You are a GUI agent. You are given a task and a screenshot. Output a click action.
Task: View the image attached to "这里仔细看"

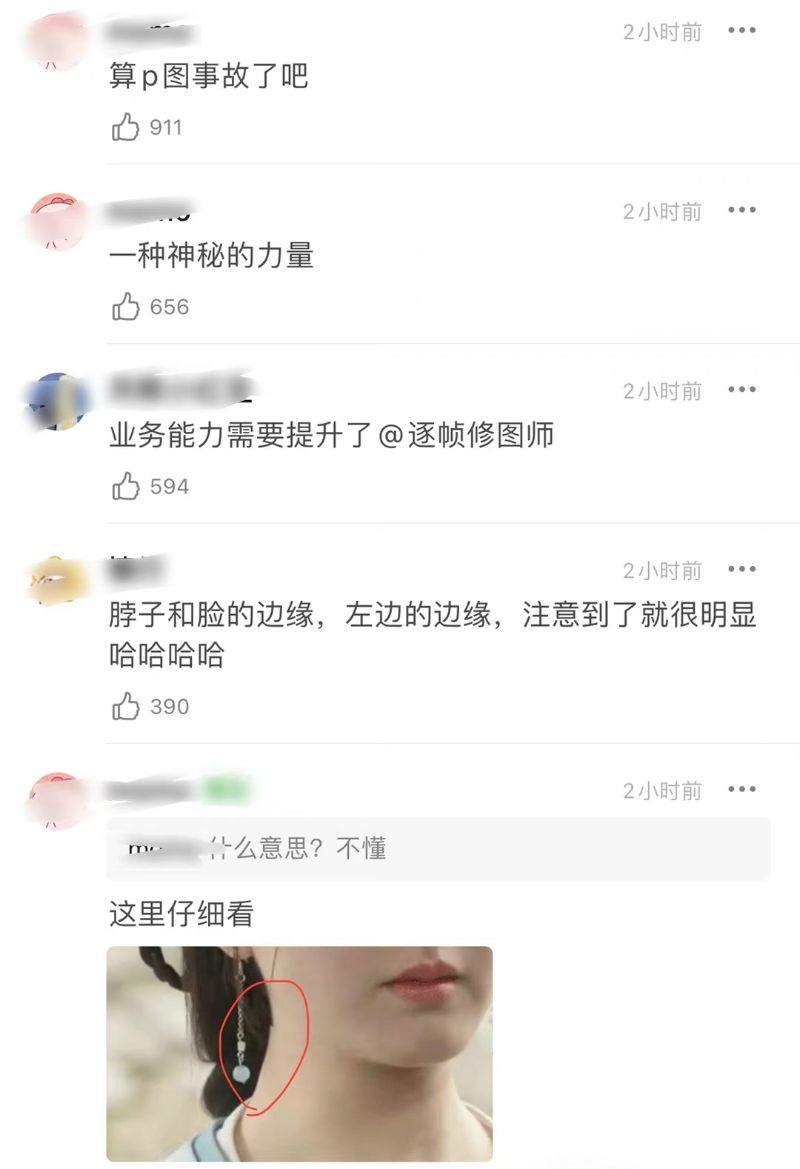(x=300, y=1053)
